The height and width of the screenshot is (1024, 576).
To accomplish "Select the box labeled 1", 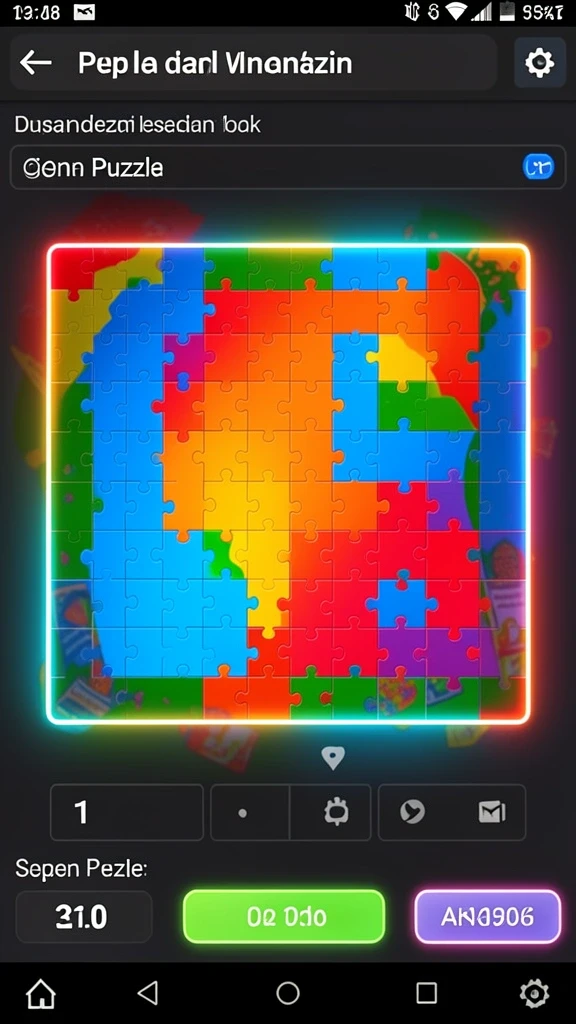I will [127, 812].
